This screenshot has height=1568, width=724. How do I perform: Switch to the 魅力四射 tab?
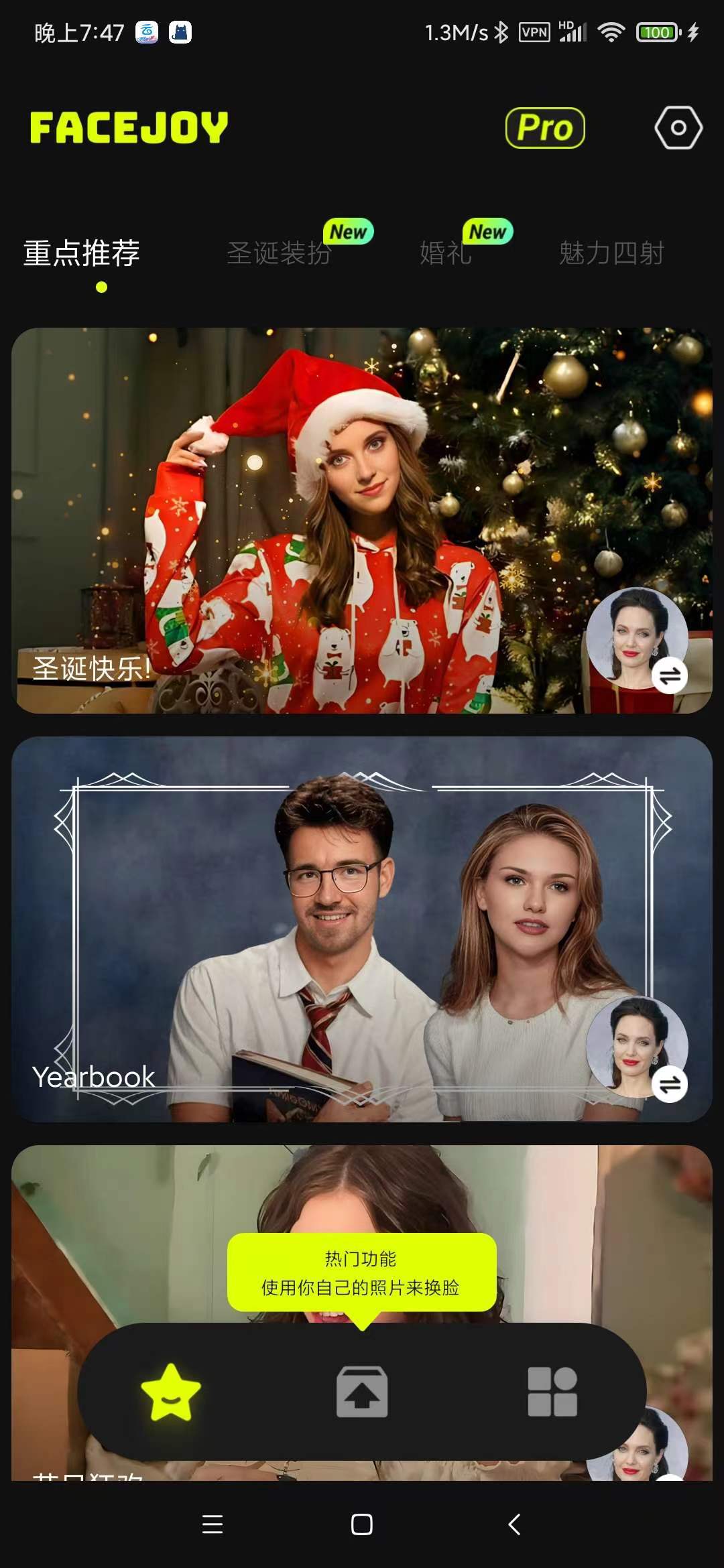(x=611, y=253)
